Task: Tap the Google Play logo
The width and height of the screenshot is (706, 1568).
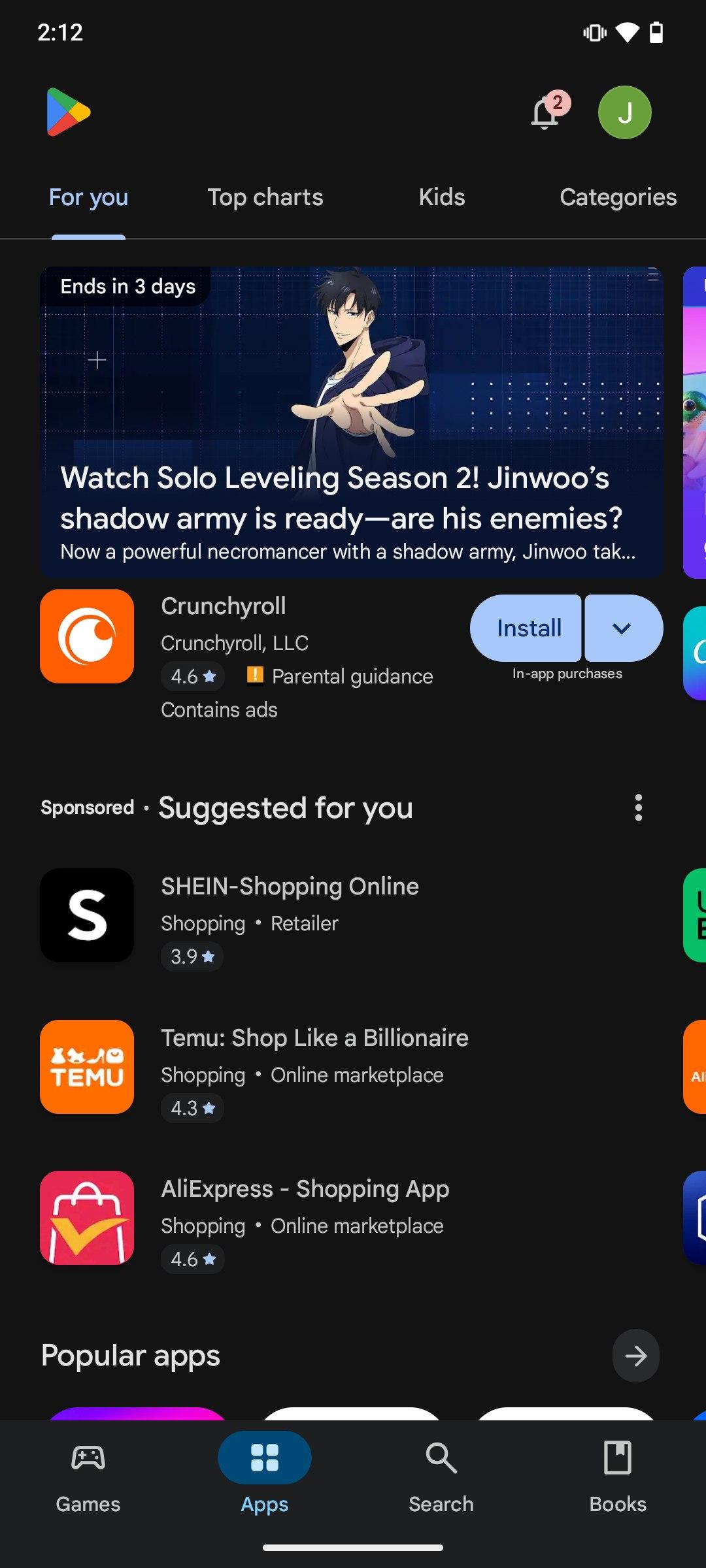Action: (x=68, y=112)
